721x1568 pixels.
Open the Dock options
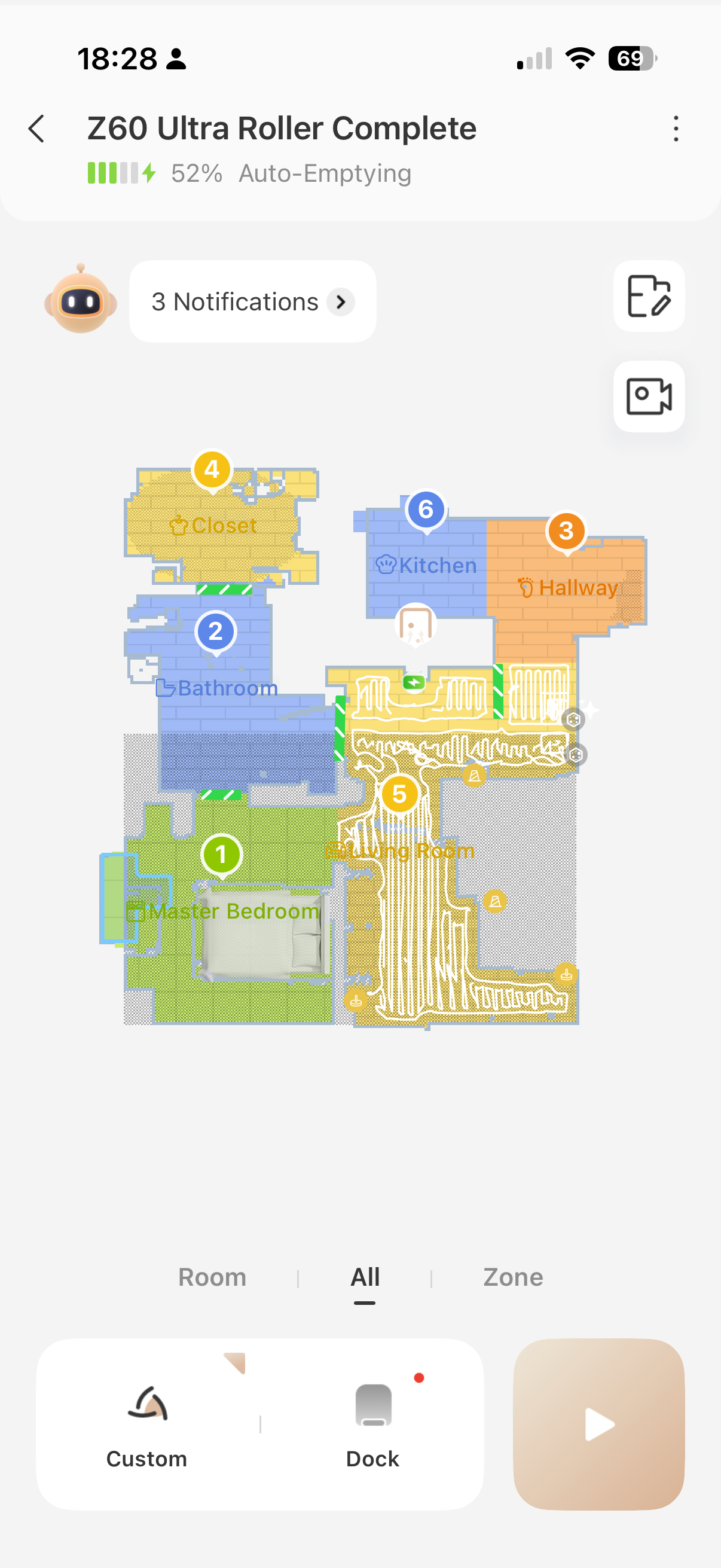[372, 1424]
